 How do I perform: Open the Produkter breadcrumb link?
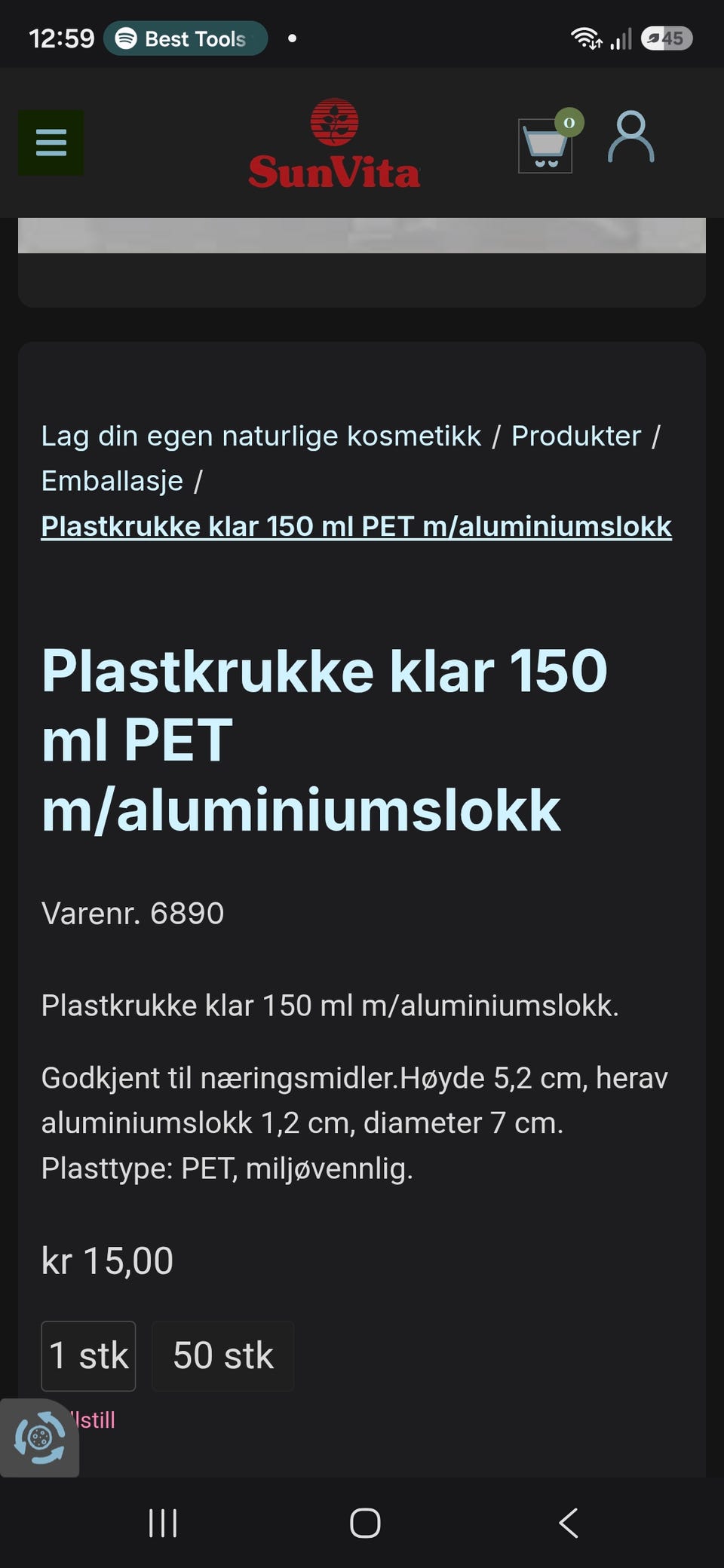[576, 436]
